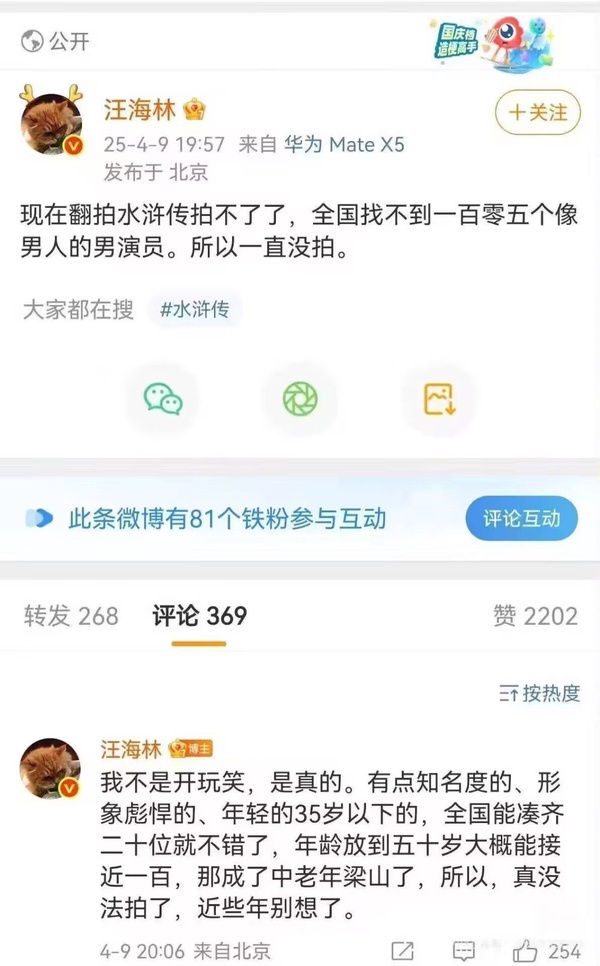Screen dimensions: 600x966
Task: Share the post to WeChat
Action: 163,399
